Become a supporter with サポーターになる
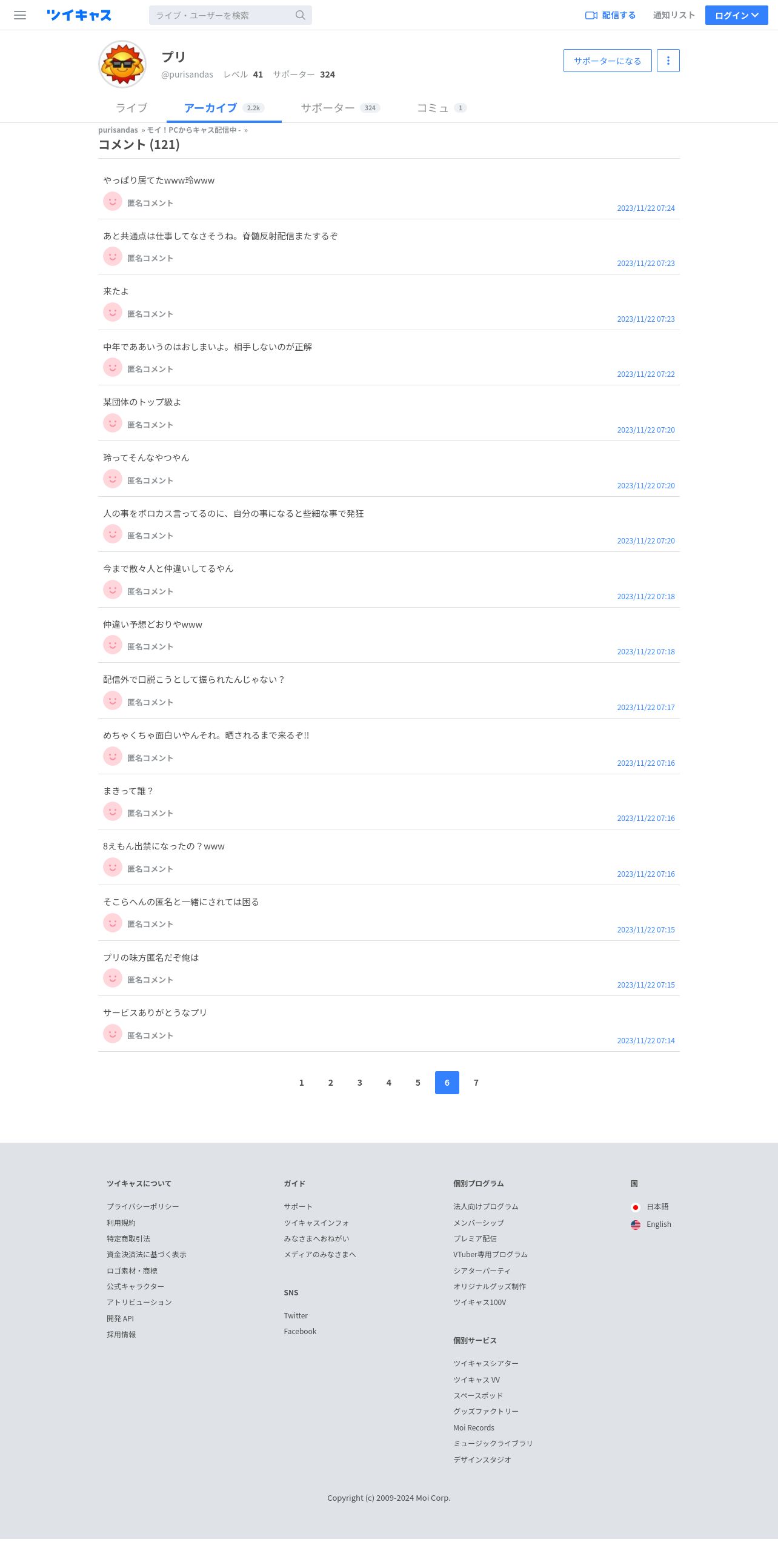The width and height of the screenshot is (778, 1568). pyautogui.click(x=608, y=61)
